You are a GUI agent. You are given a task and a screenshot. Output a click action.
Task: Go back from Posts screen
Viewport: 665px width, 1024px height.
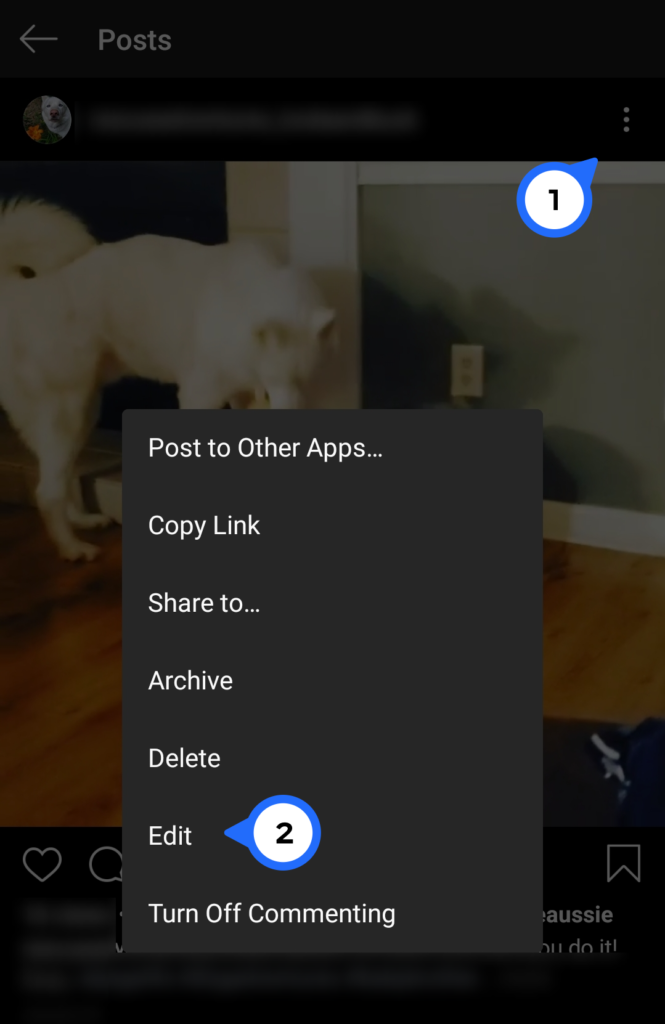38,40
